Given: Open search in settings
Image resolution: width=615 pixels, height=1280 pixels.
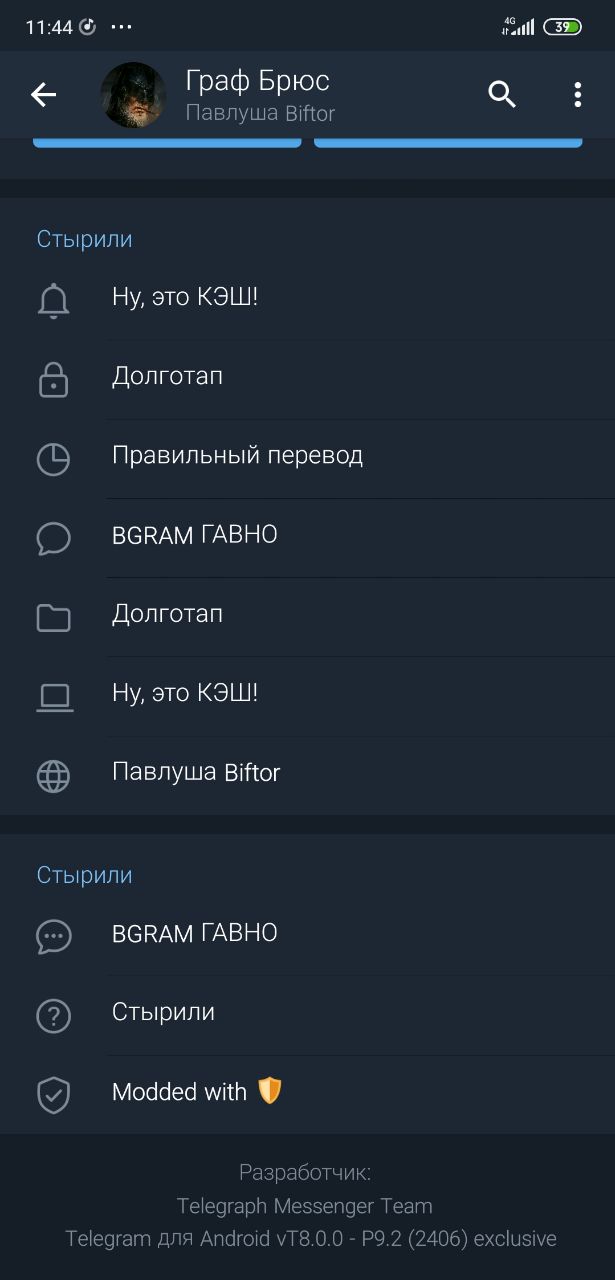Looking at the screenshot, I should tap(502, 95).
